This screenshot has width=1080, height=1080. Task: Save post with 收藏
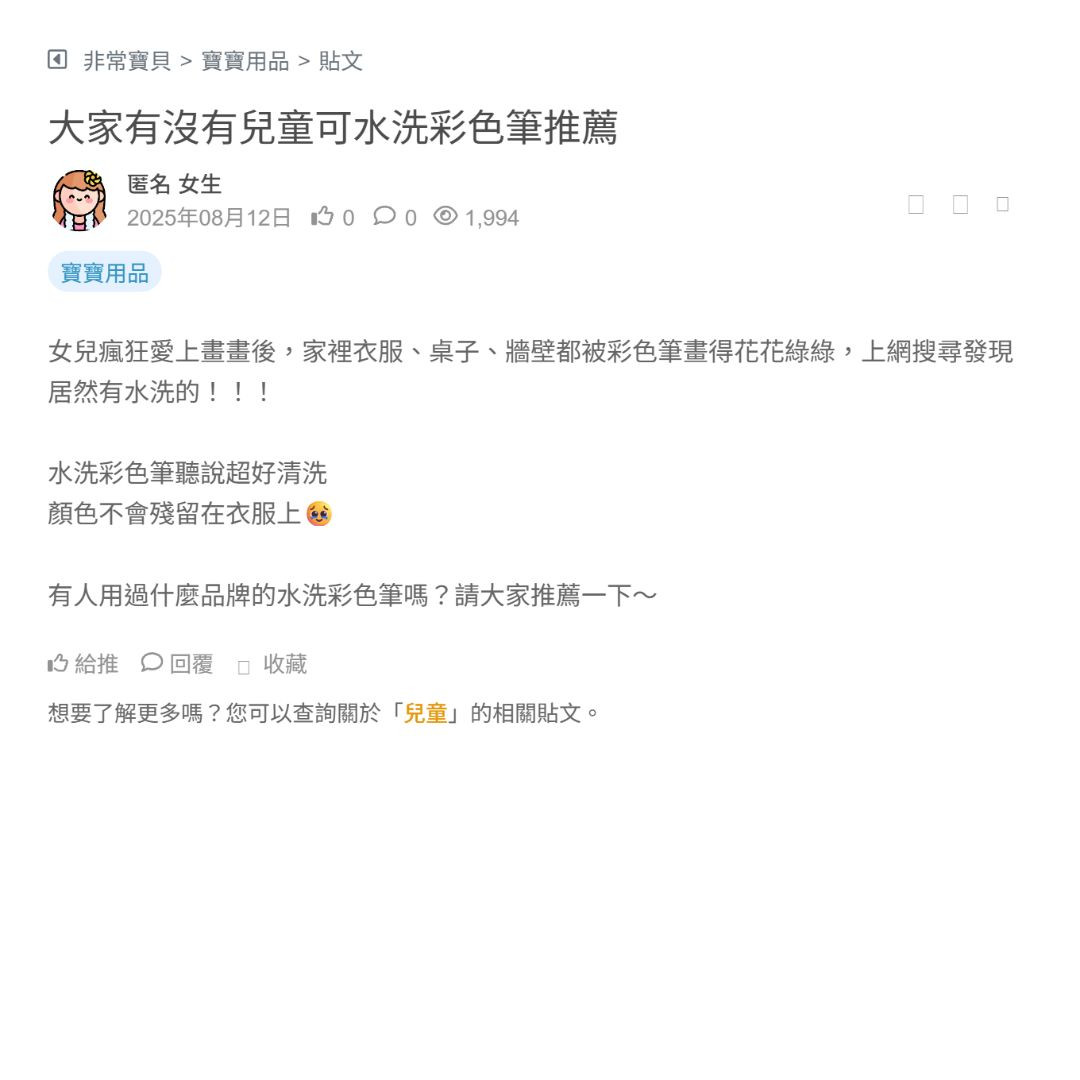pyautogui.click(x=273, y=664)
